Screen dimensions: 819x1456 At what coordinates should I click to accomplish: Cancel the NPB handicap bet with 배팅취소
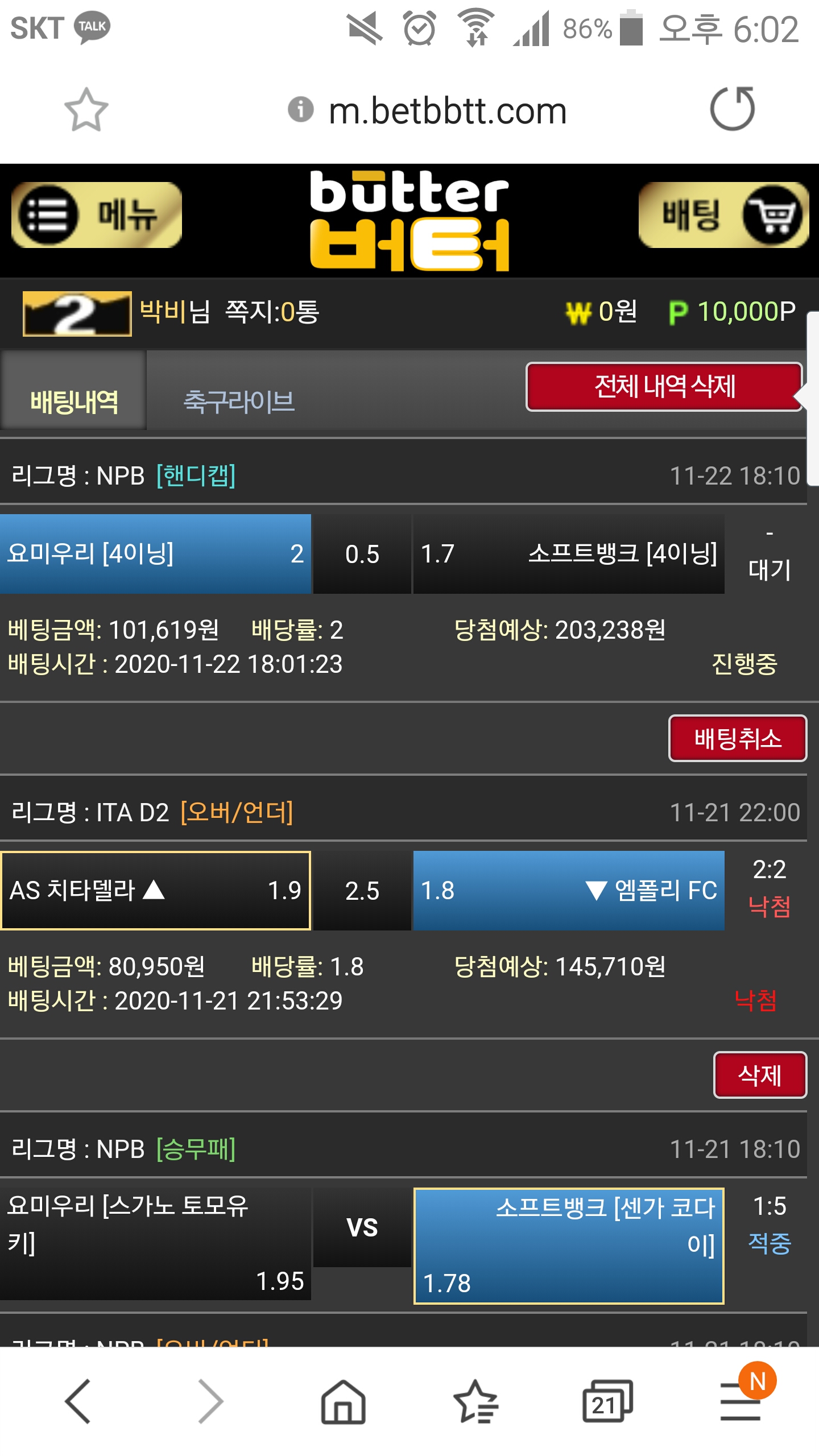click(x=737, y=738)
